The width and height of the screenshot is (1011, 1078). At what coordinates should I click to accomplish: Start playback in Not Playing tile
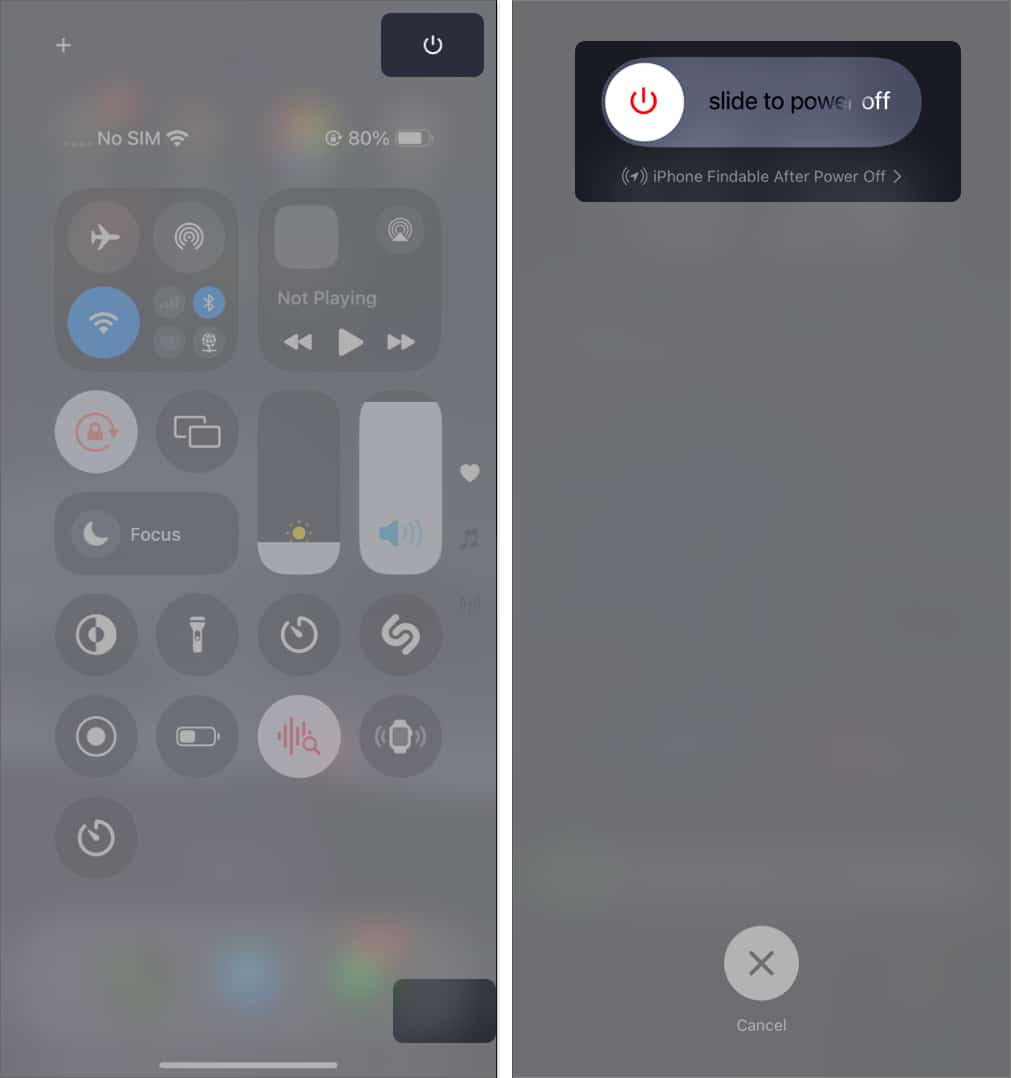[x=350, y=342]
